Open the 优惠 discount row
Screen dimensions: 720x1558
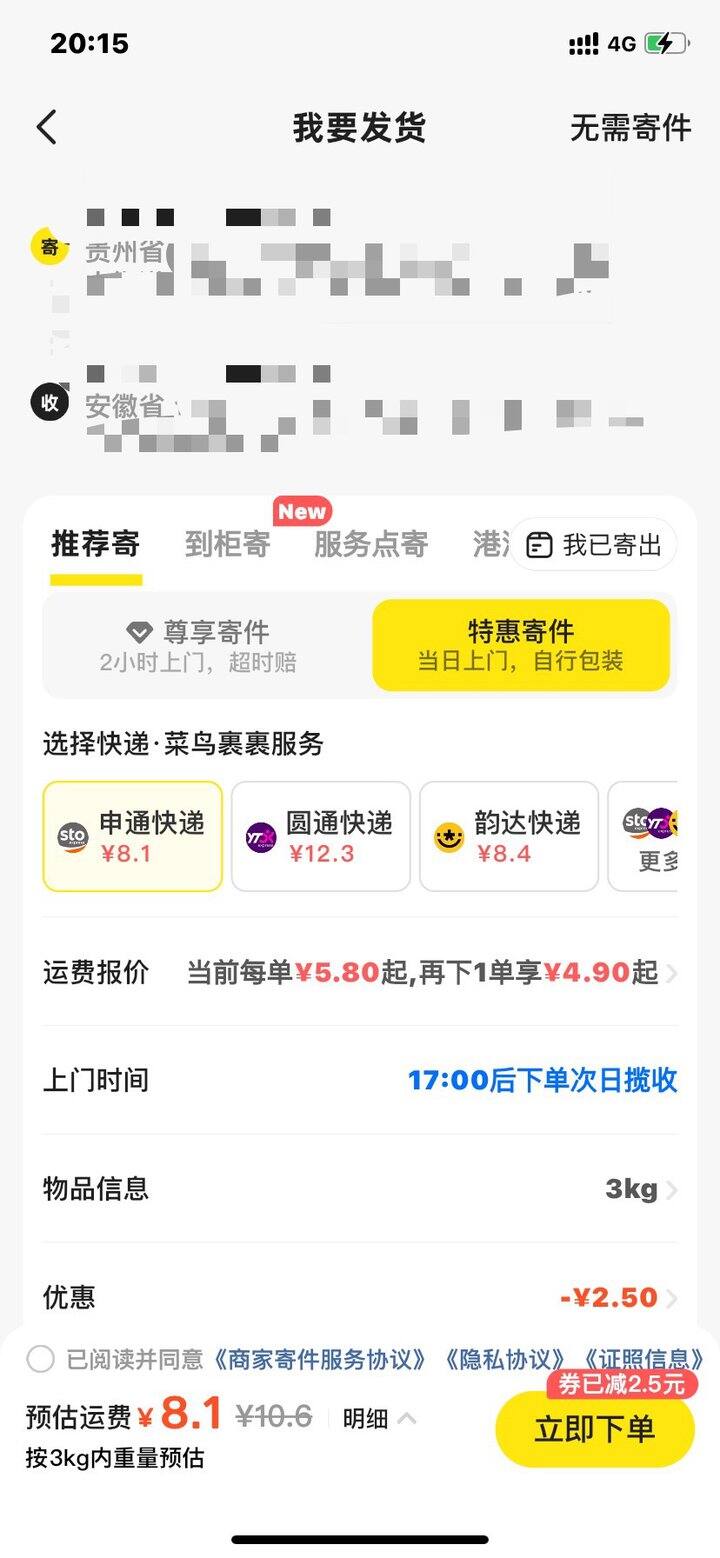tap(360, 1297)
